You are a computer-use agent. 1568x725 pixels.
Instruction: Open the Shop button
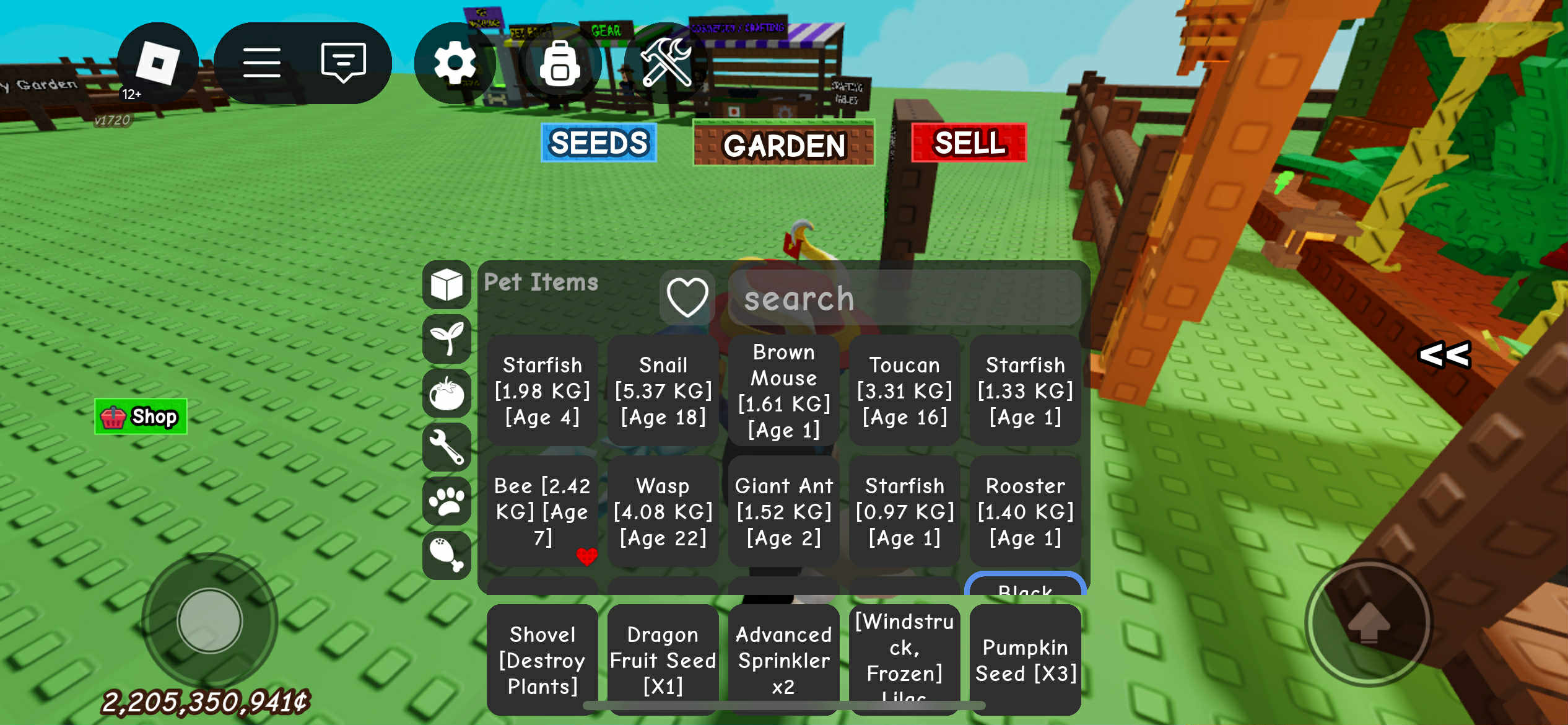[141, 417]
